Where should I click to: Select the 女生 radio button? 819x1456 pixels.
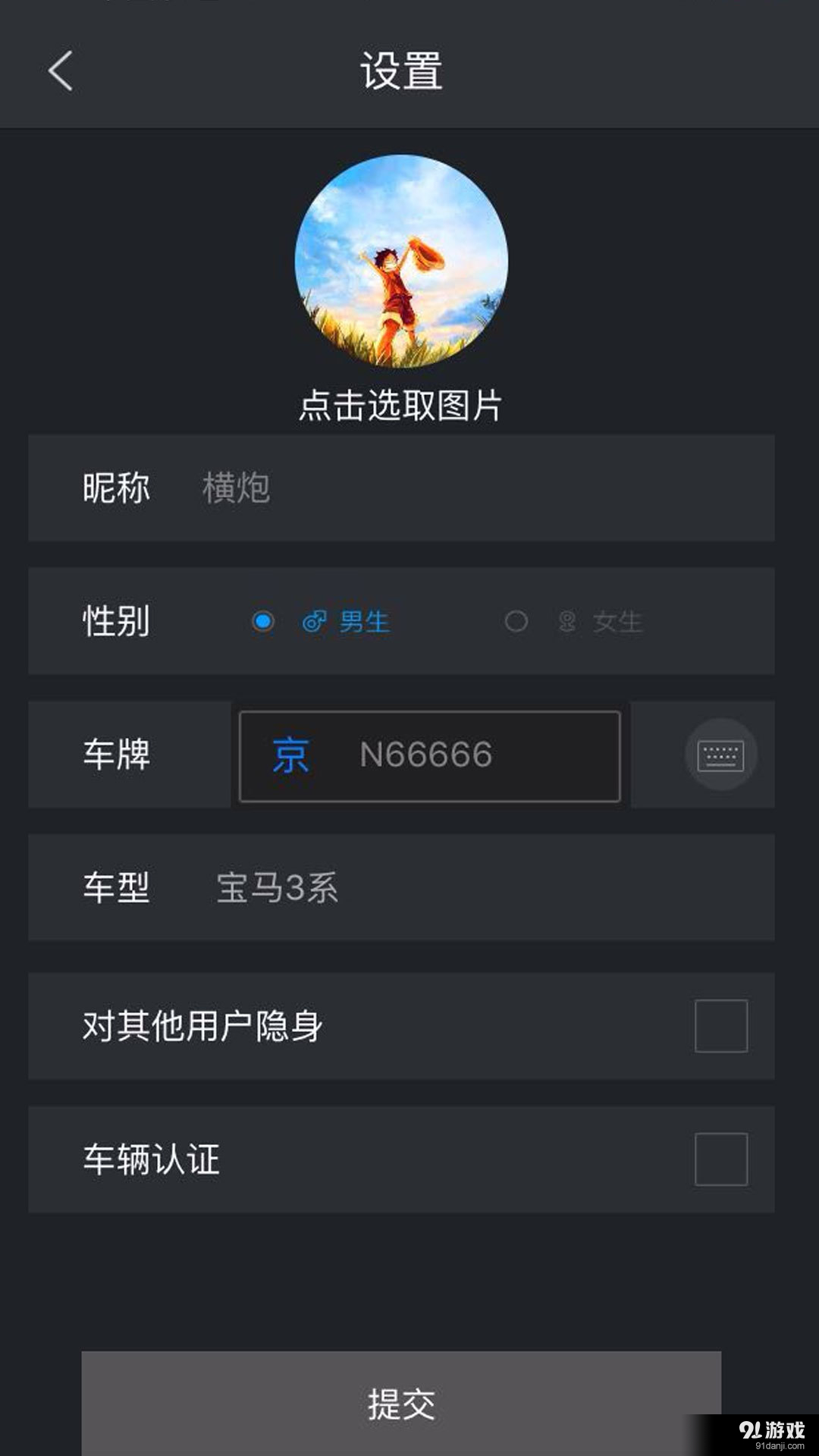click(x=516, y=622)
